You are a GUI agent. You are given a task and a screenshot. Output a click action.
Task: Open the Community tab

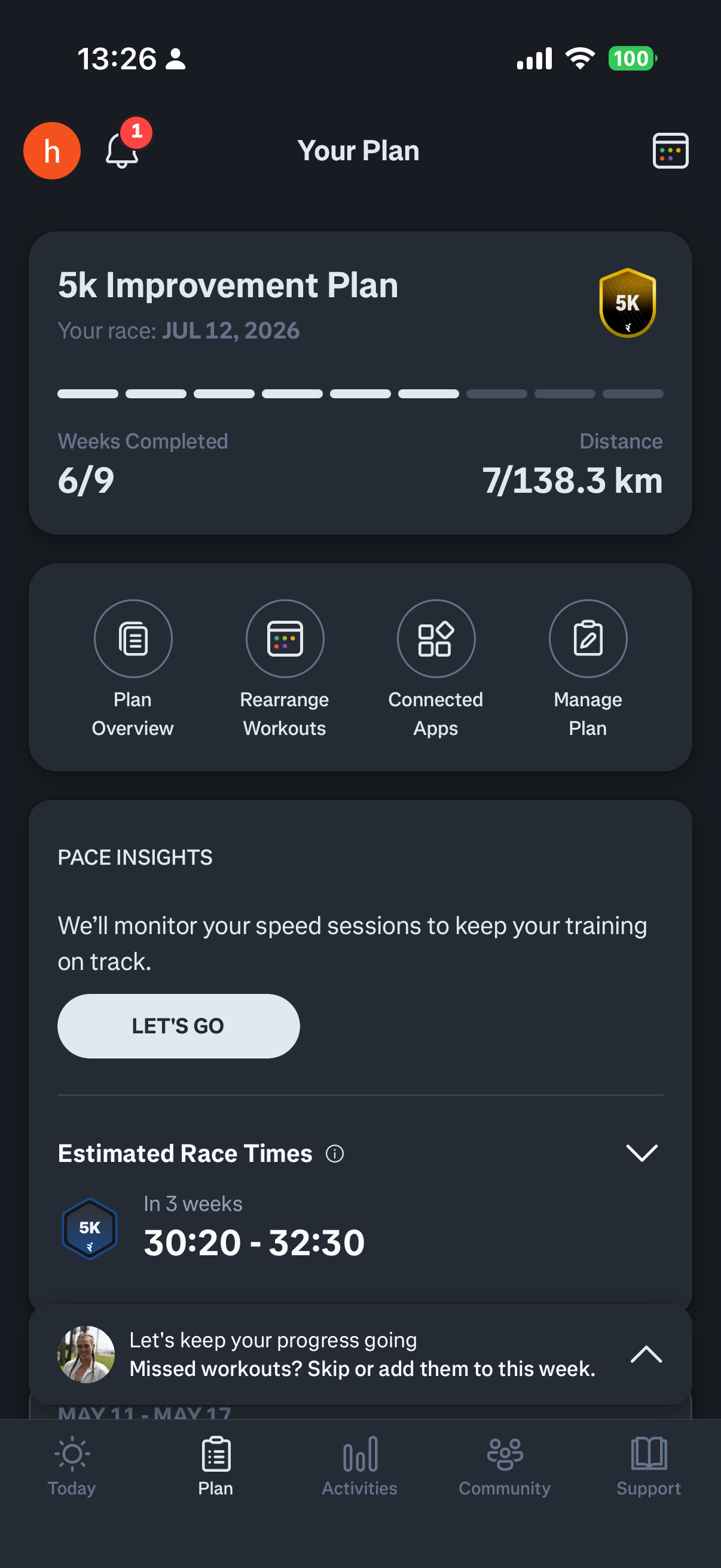tap(505, 1467)
